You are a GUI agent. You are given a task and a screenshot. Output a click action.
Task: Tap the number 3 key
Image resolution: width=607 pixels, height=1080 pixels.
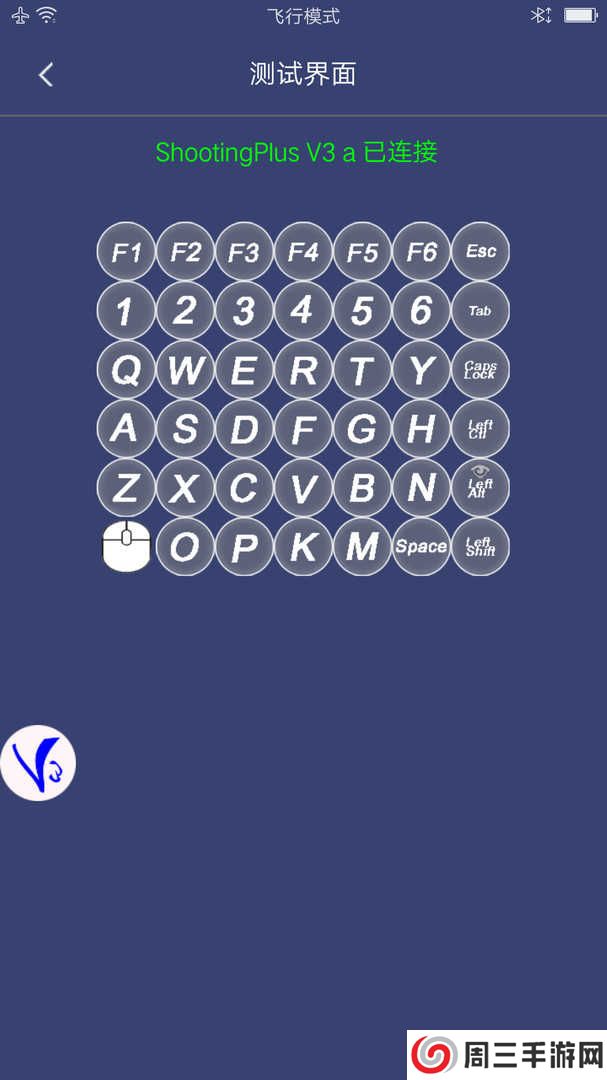coord(244,311)
